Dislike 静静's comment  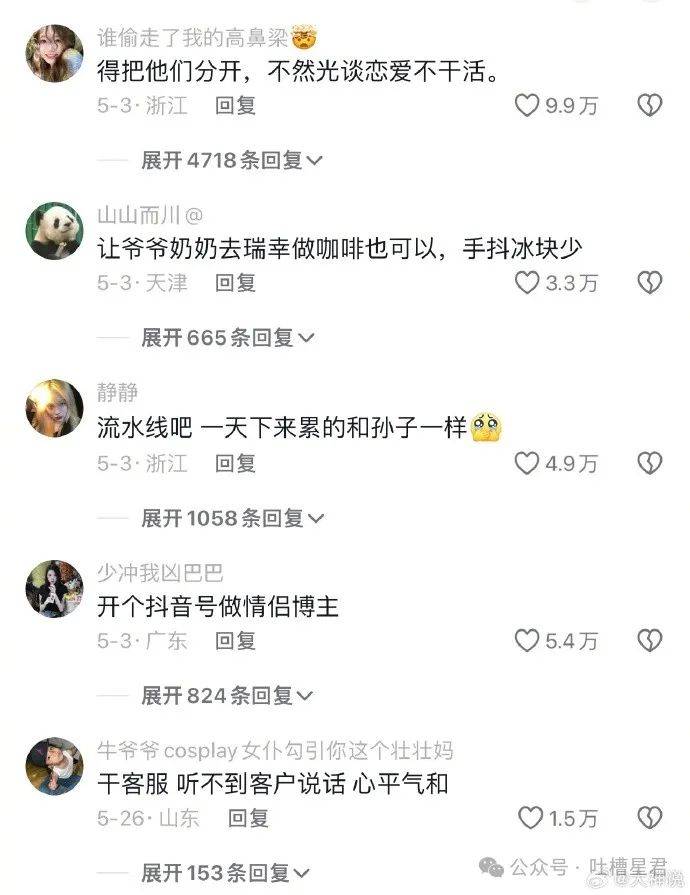coord(650,462)
